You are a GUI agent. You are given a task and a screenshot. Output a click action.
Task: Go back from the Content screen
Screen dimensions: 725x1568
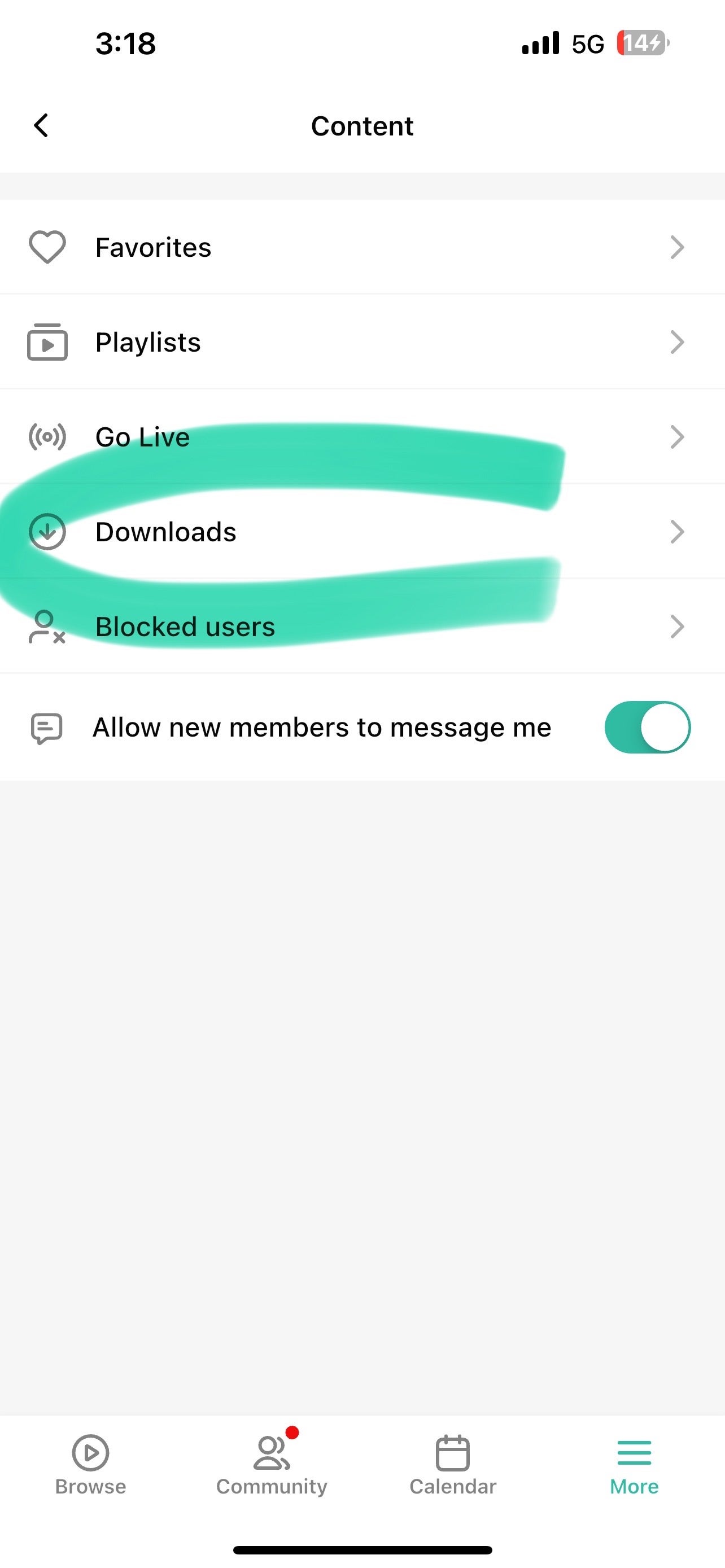(41, 126)
